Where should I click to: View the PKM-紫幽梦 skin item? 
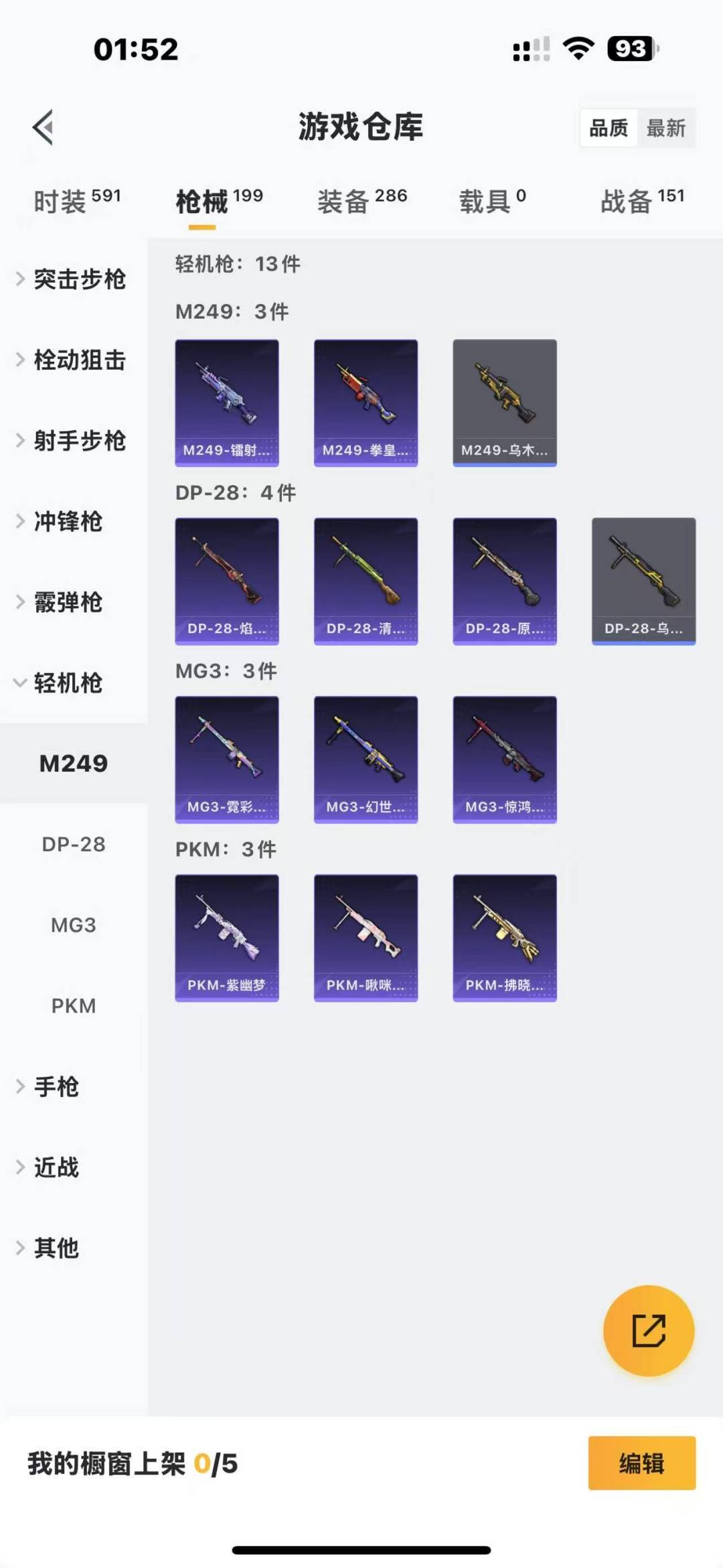227,938
